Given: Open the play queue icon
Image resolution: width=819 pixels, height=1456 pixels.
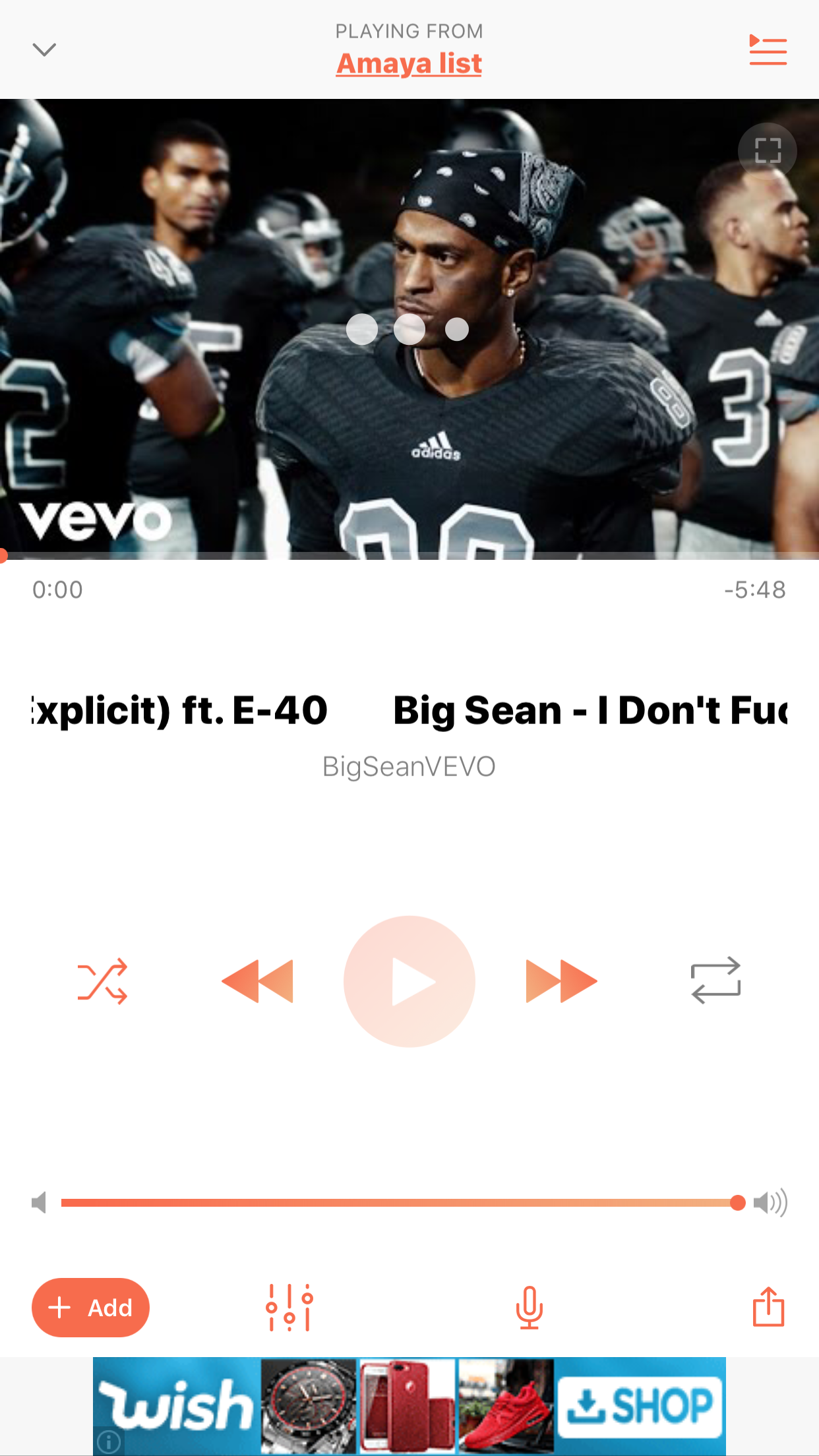Looking at the screenshot, I should tap(768, 51).
